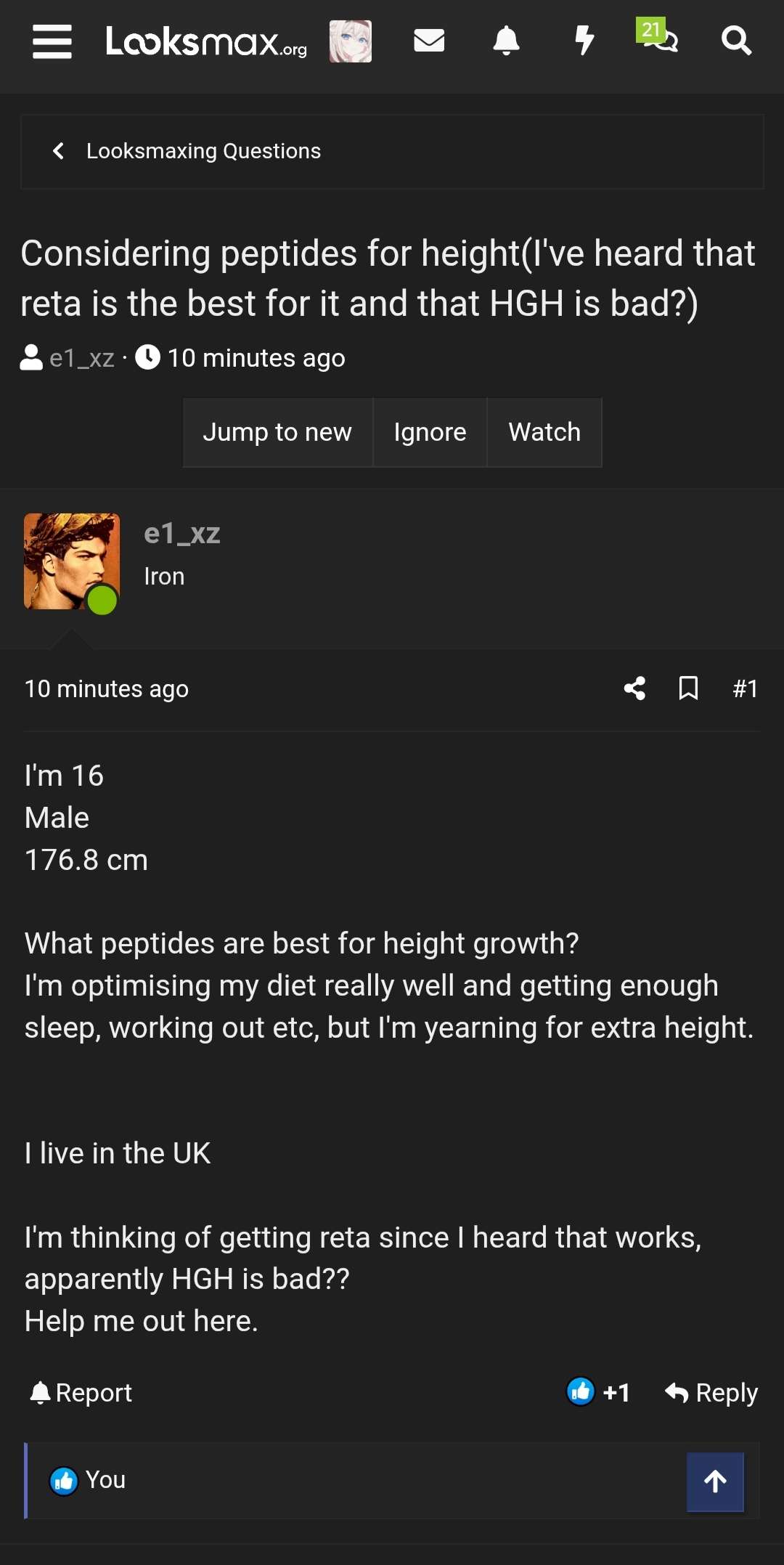
Task: Open the lightning bolt what's new
Action: point(584,41)
